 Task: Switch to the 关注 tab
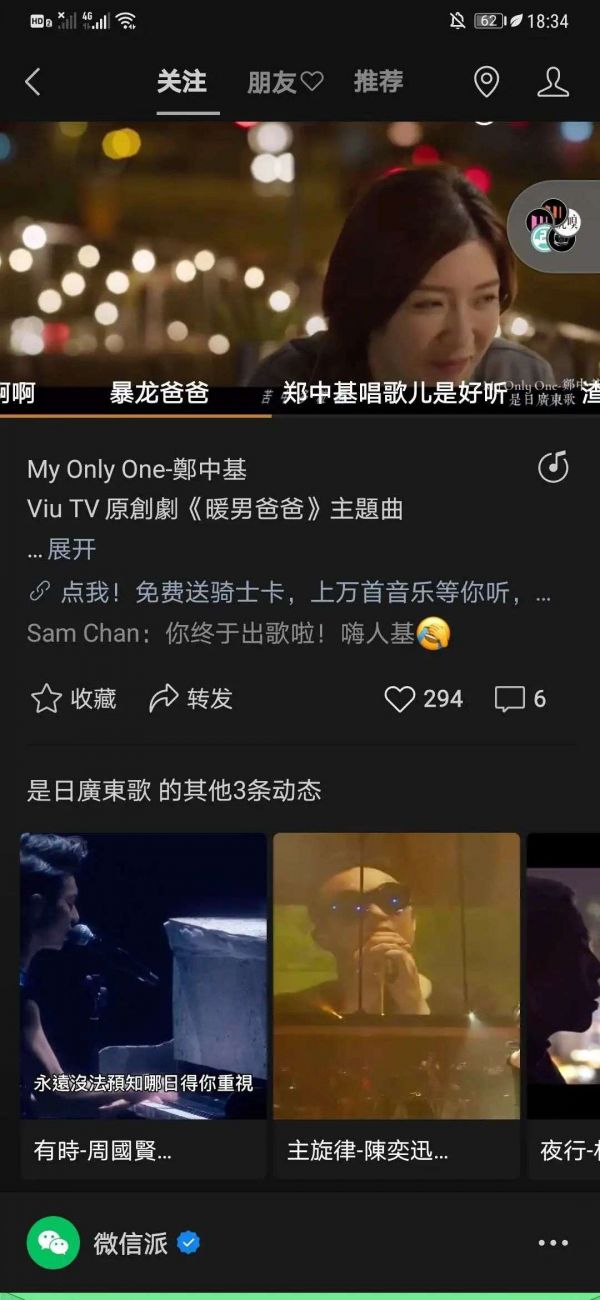[x=182, y=82]
